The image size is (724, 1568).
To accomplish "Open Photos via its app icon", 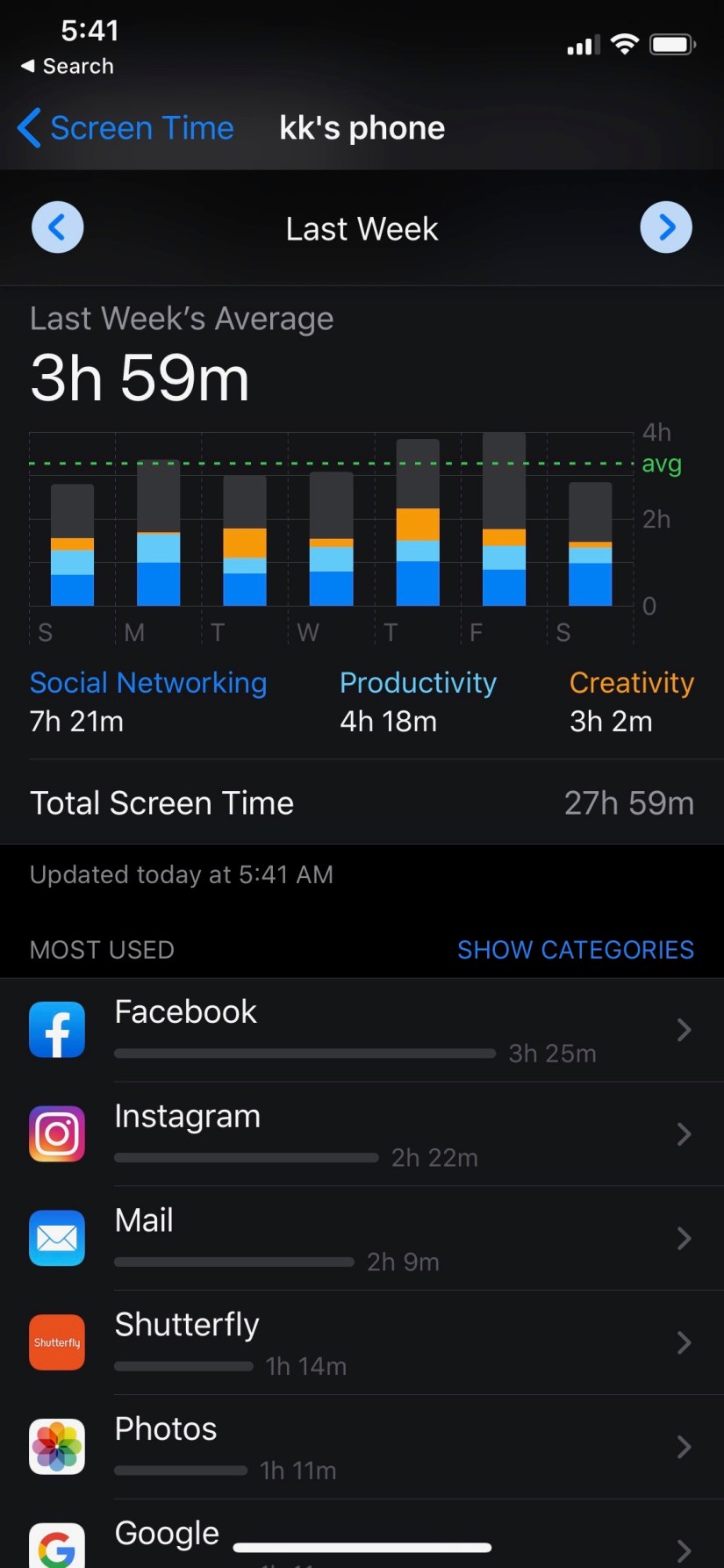I will pos(56,1446).
